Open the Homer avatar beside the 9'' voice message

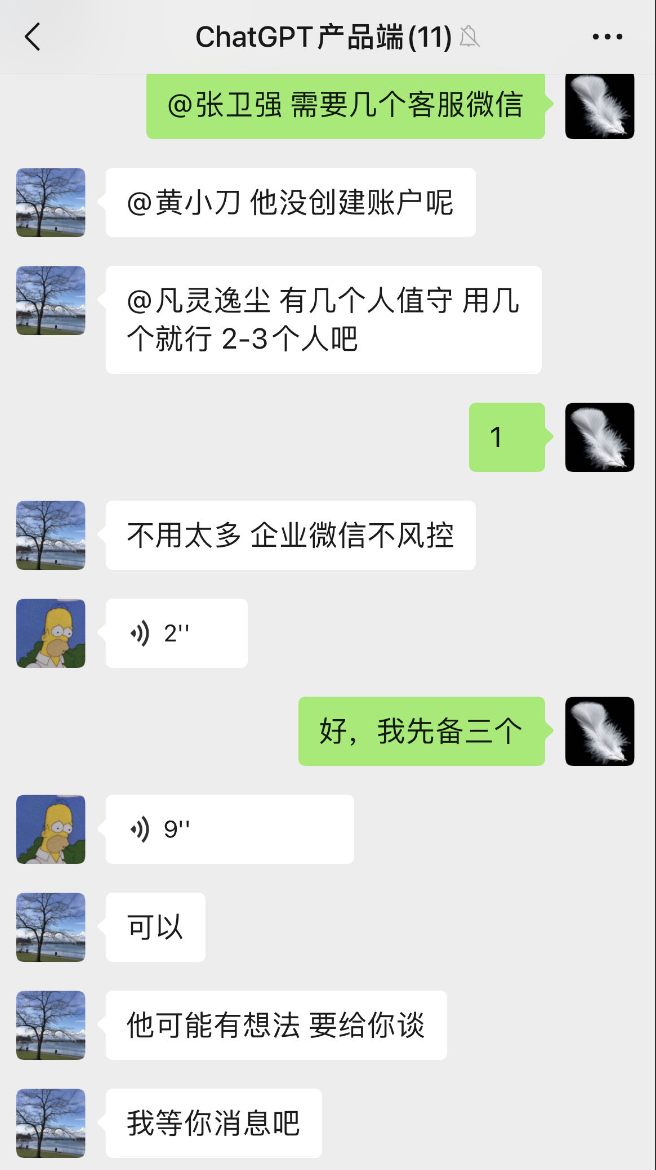pos(51,829)
